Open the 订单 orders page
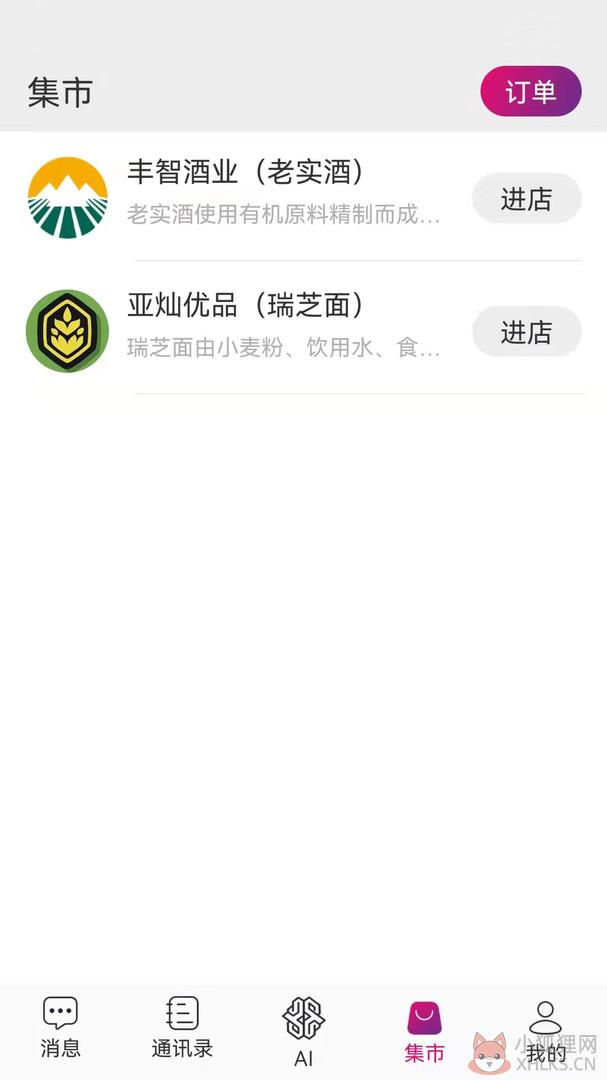The height and width of the screenshot is (1080, 607). (x=531, y=91)
